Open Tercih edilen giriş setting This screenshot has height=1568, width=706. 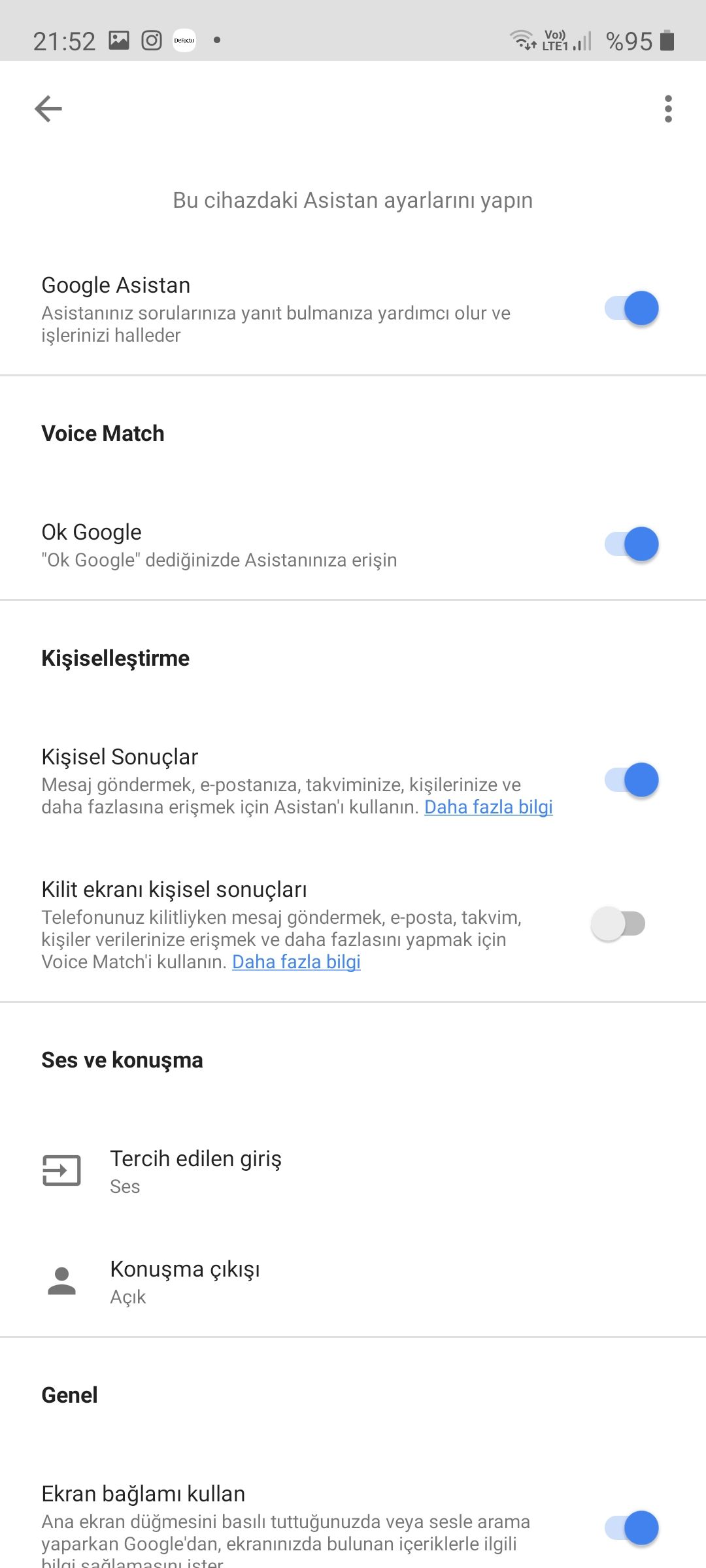click(x=196, y=1170)
